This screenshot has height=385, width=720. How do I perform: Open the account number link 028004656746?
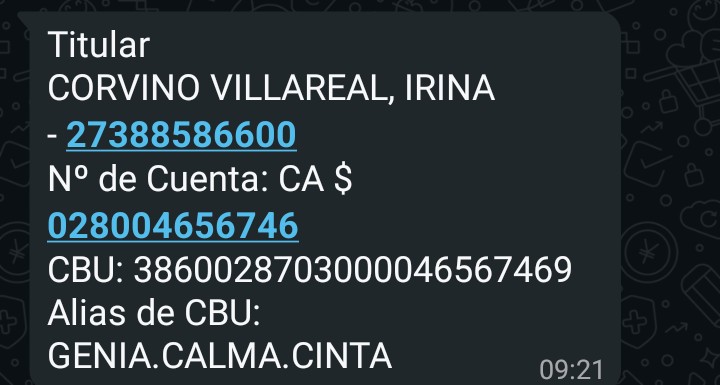click(x=173, y=225)
